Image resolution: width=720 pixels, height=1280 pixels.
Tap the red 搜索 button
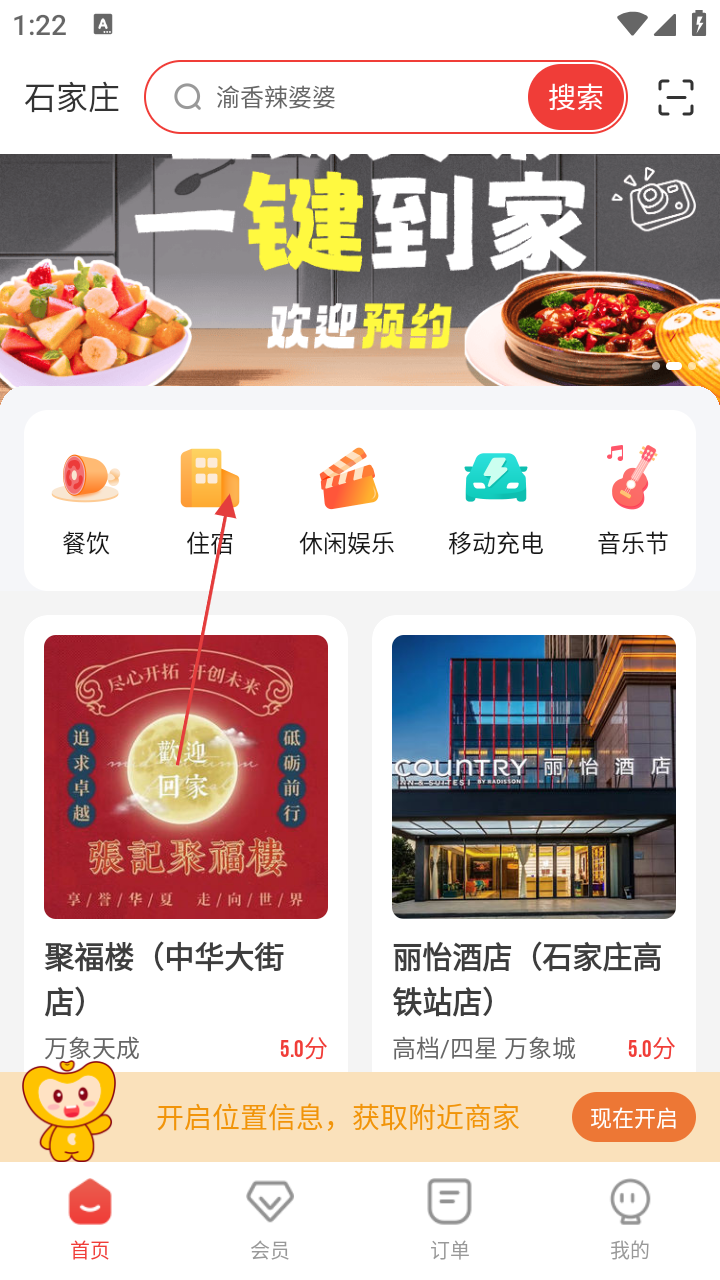(x=576, y=97)
